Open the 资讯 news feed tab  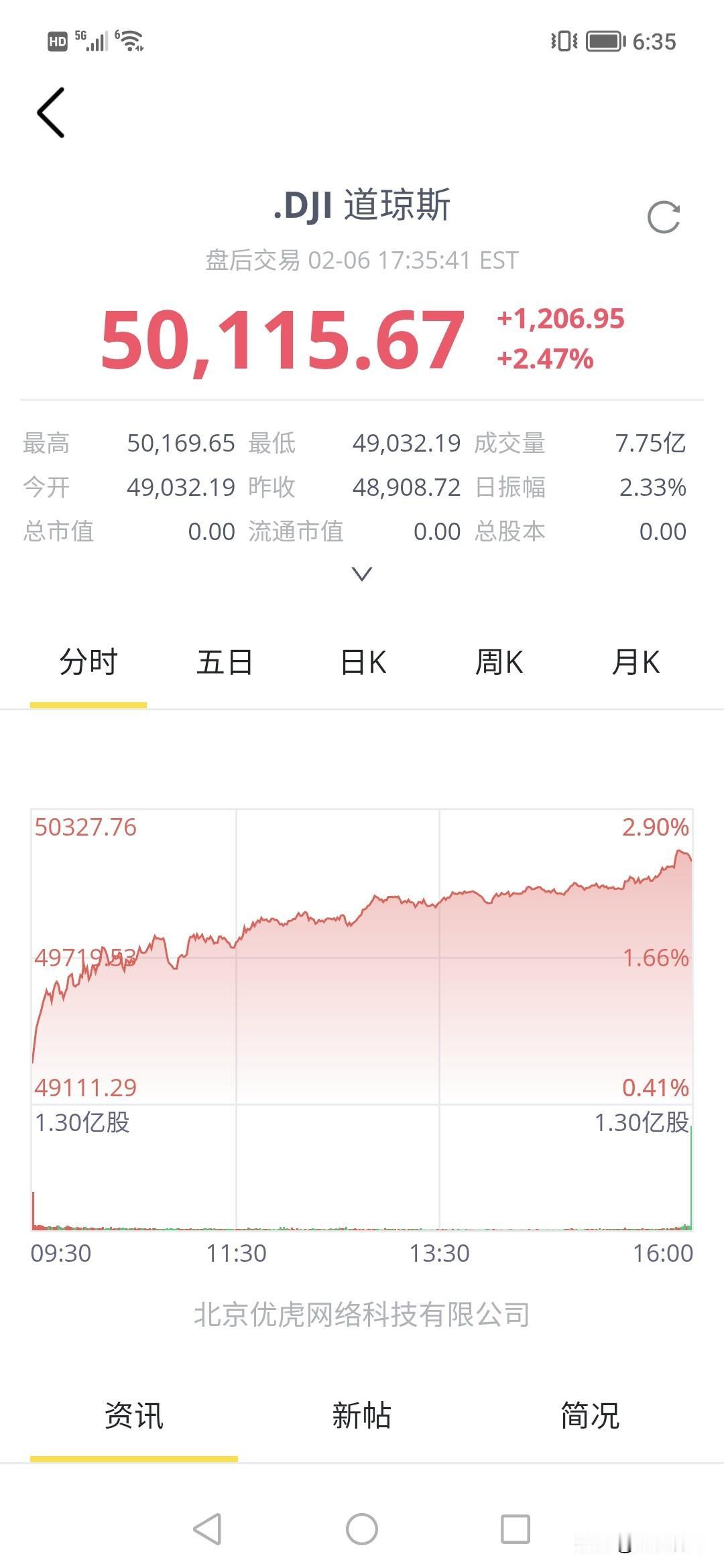[x=133, y=1415]
